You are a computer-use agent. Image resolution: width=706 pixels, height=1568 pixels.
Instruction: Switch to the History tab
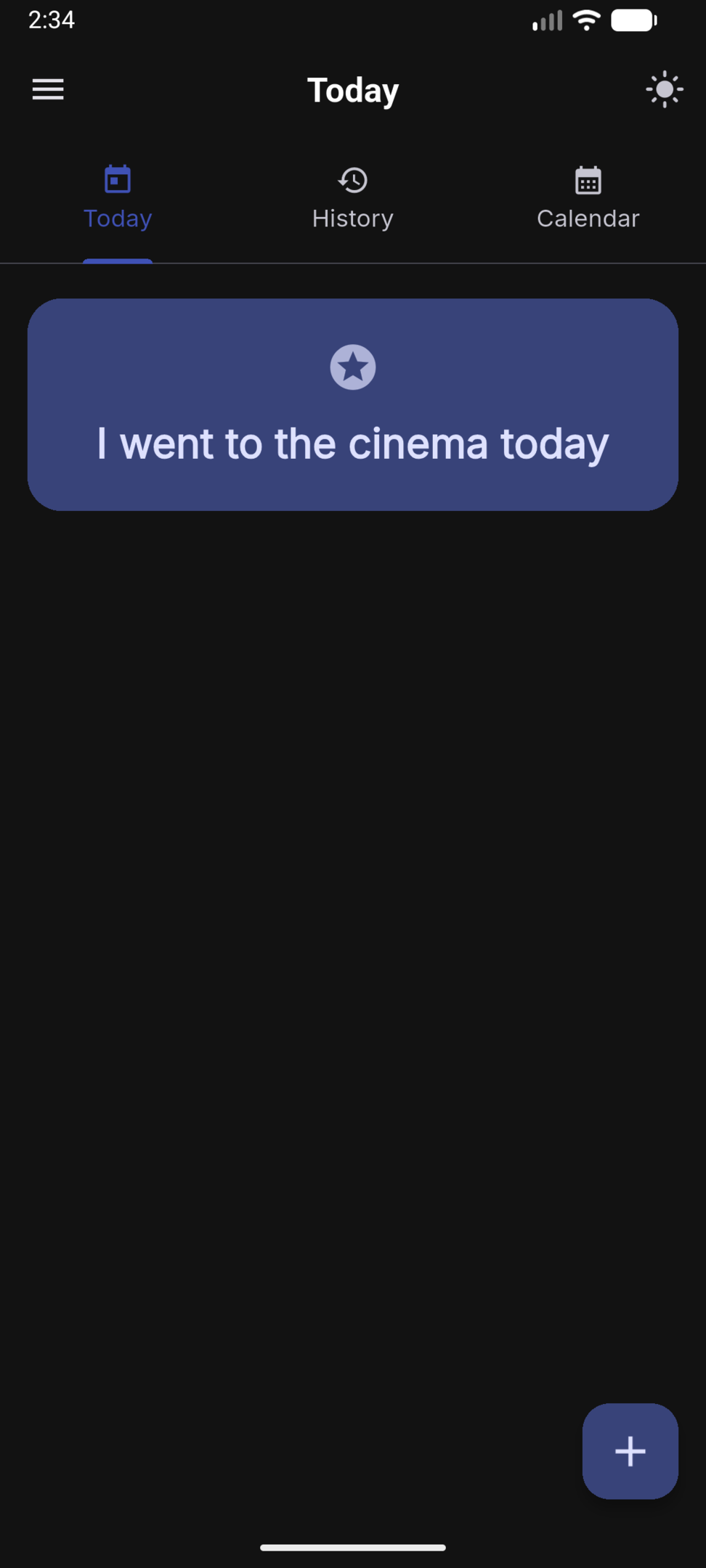click(x=353, y=199)
